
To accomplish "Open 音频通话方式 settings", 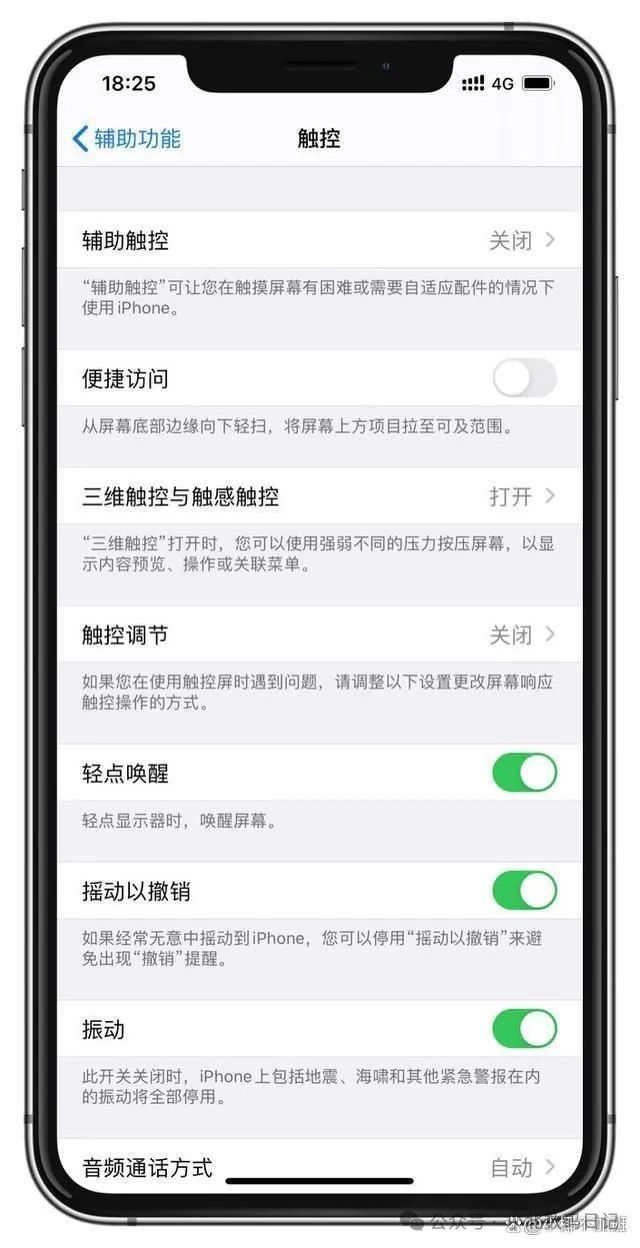I will pos(319,1167).
